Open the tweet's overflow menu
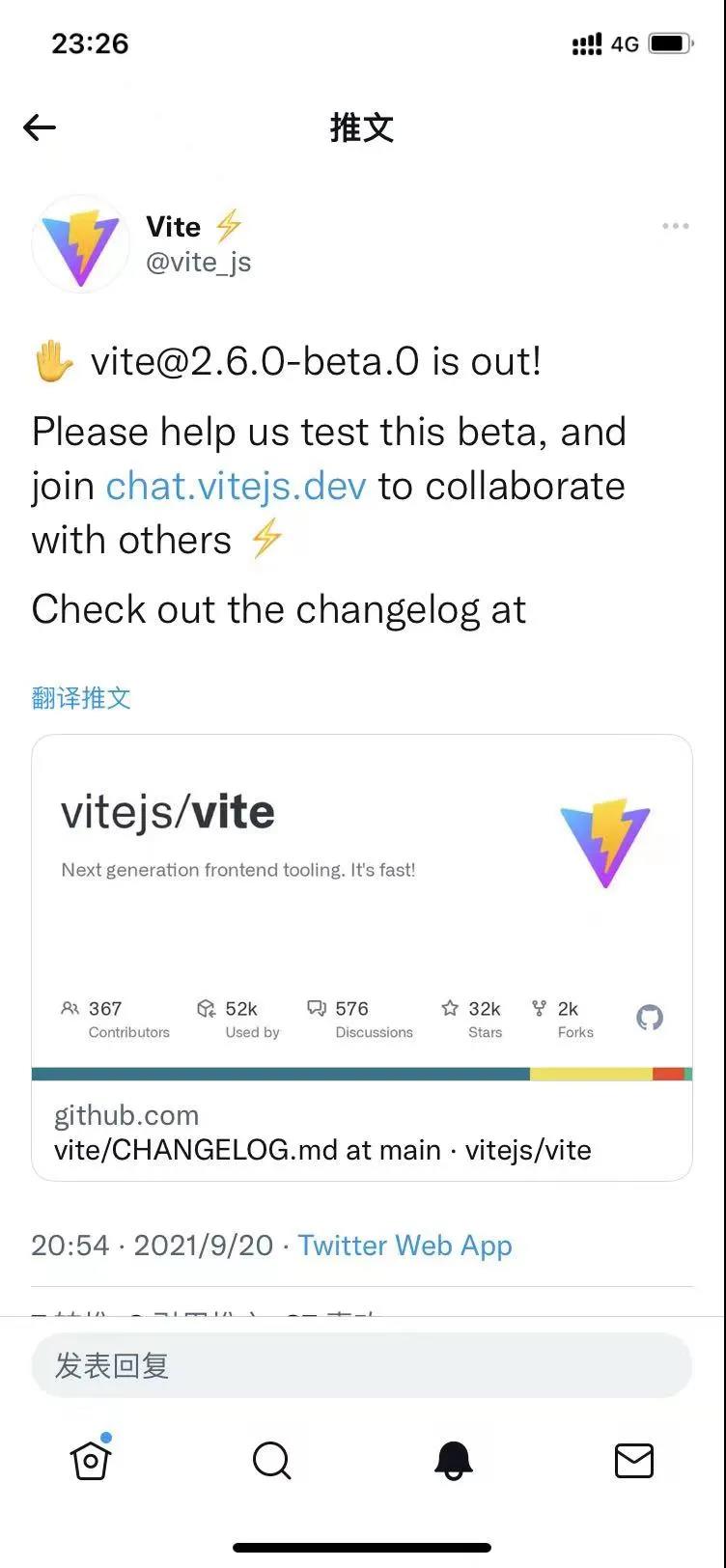Viewport: 726px width, 1568px height. pos(675,226)
